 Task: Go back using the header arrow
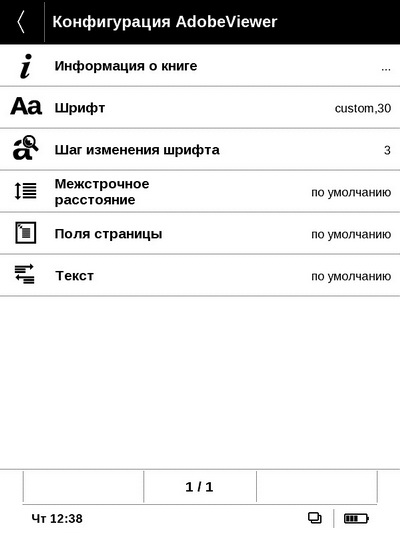[x=21, y=22]
